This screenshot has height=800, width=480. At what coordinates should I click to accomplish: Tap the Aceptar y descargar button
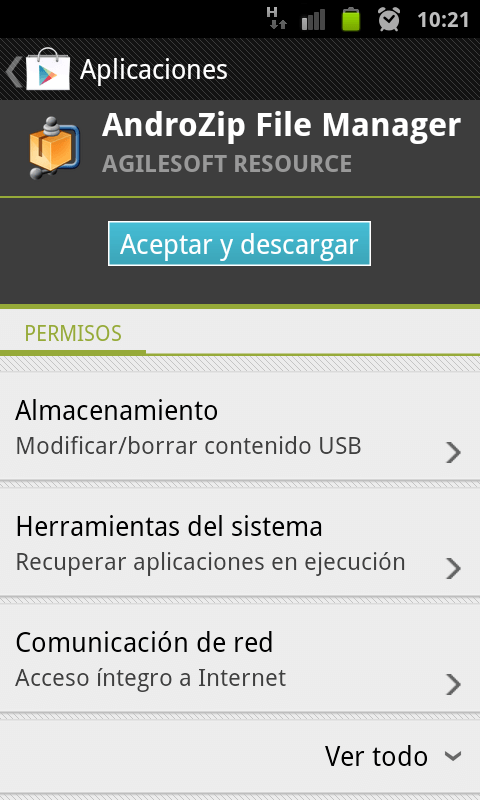pyautogui.click(x=239, y=244)
